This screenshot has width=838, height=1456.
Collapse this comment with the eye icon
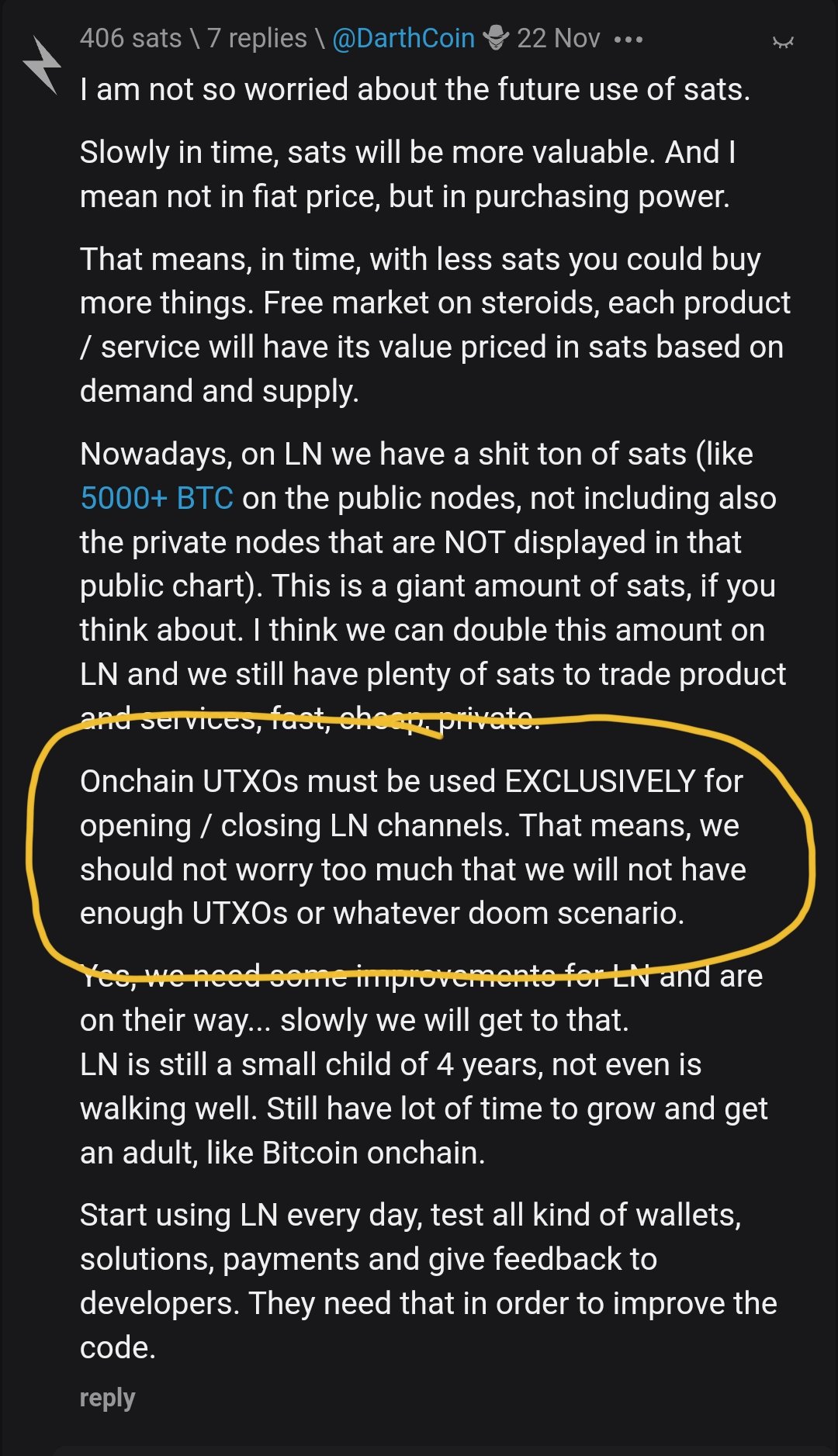point(782,43)
